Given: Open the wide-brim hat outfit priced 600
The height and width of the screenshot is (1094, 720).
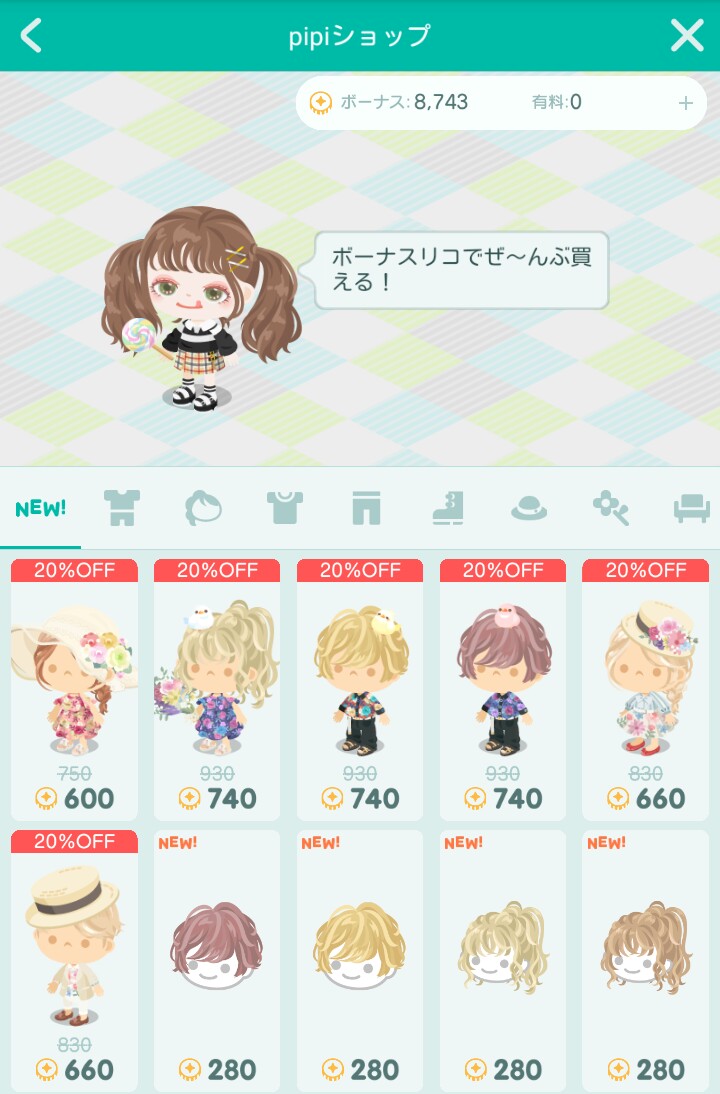Looking at the screenshot, I should (x=74, y=689).
